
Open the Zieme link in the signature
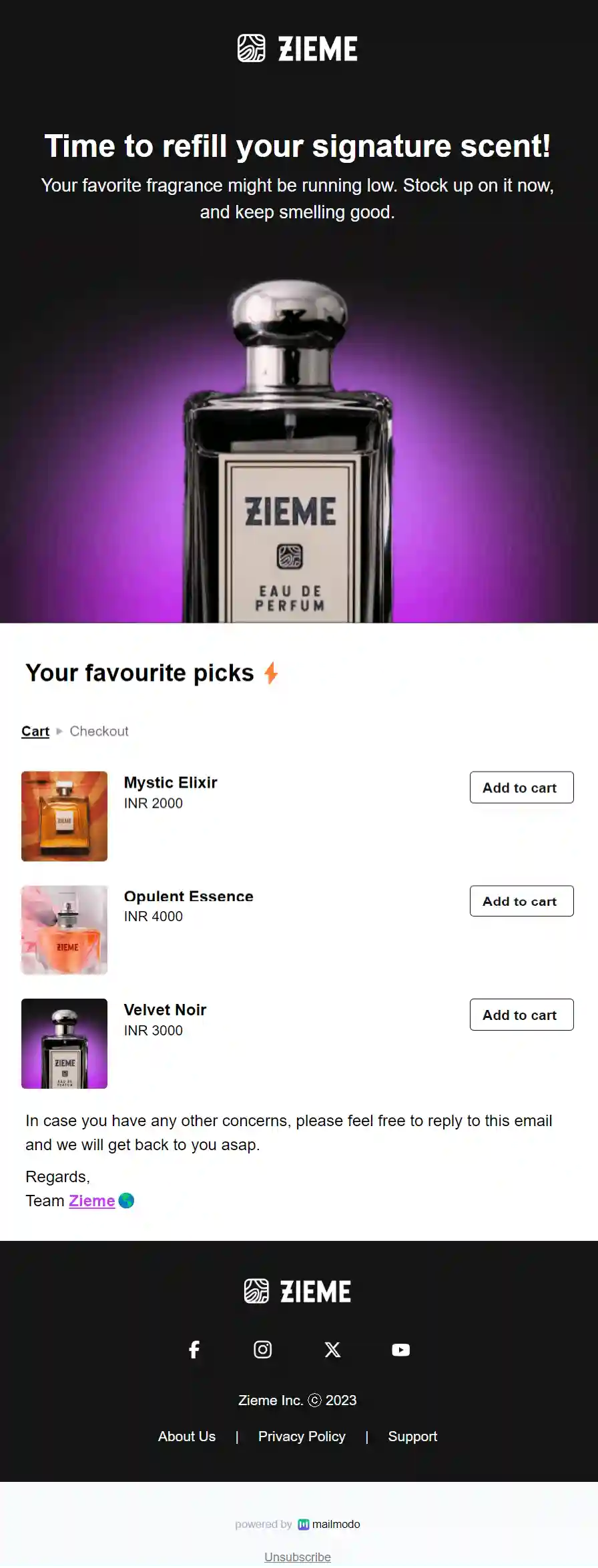92,1200
